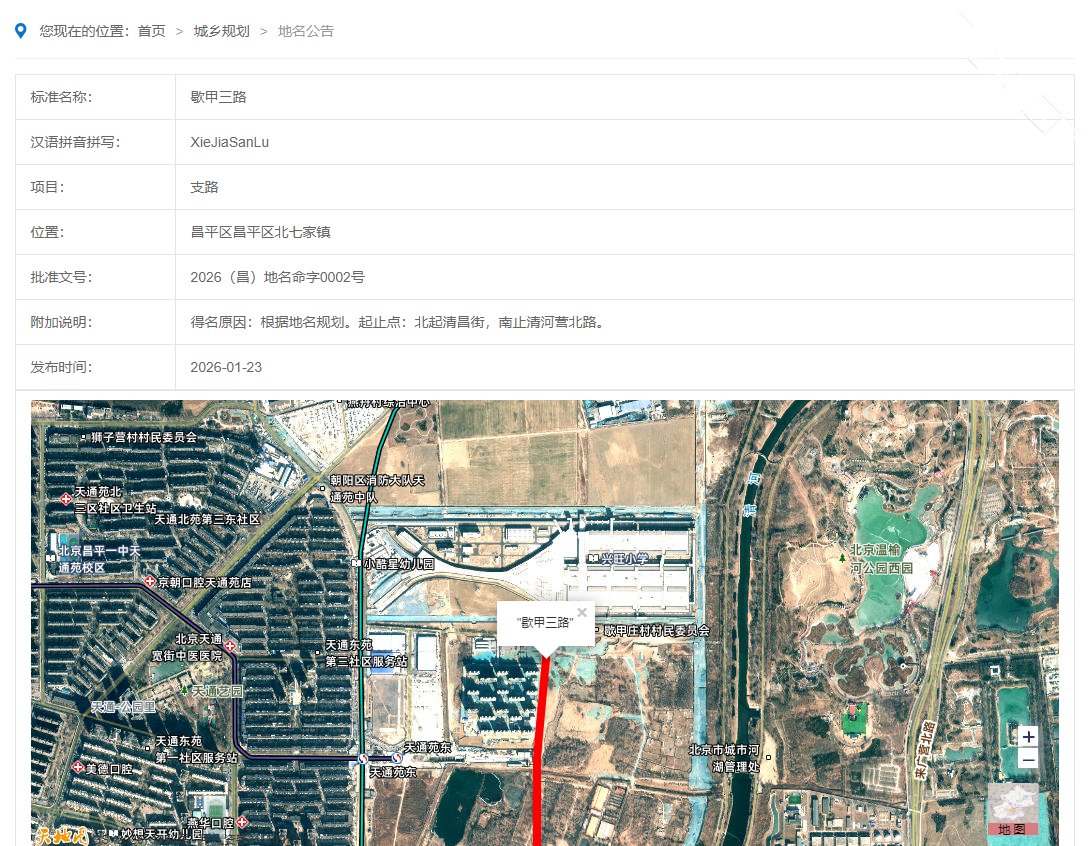Go to the 首页 breadcrumb link
1091x846 pixels.
coord(152,31)
